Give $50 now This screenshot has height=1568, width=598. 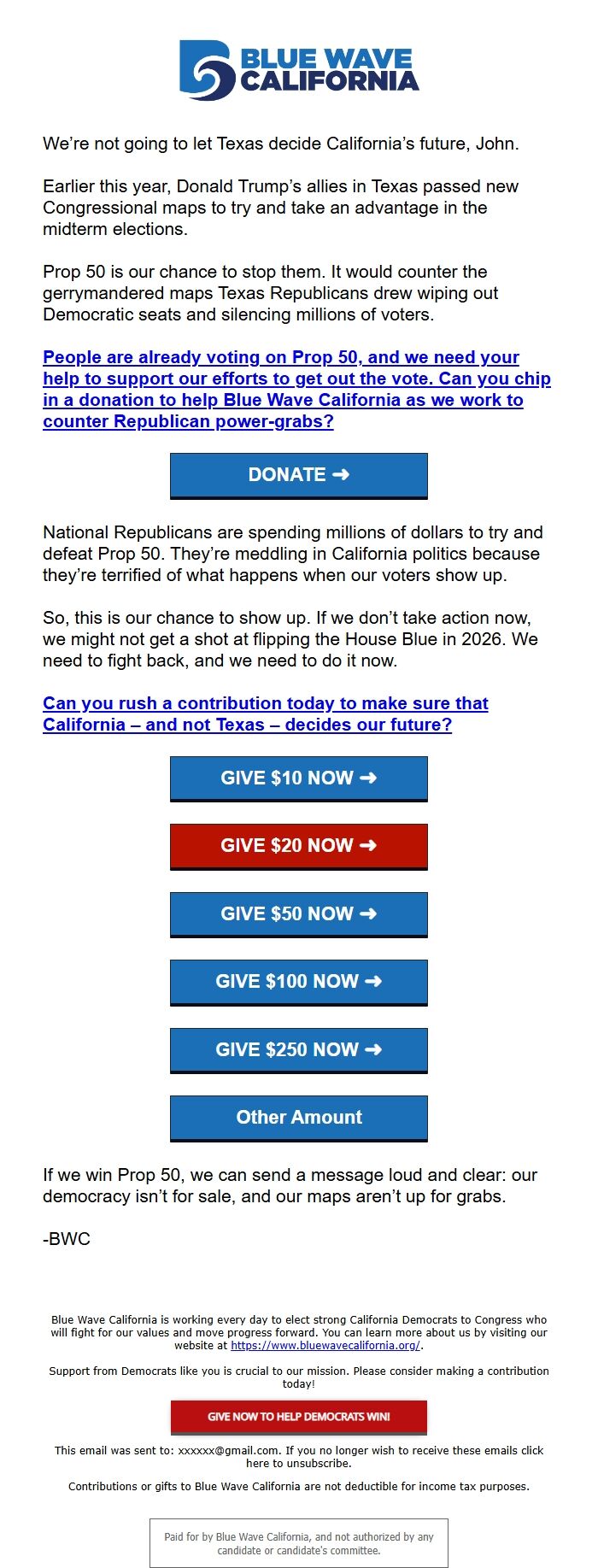[x=299, y=914]
